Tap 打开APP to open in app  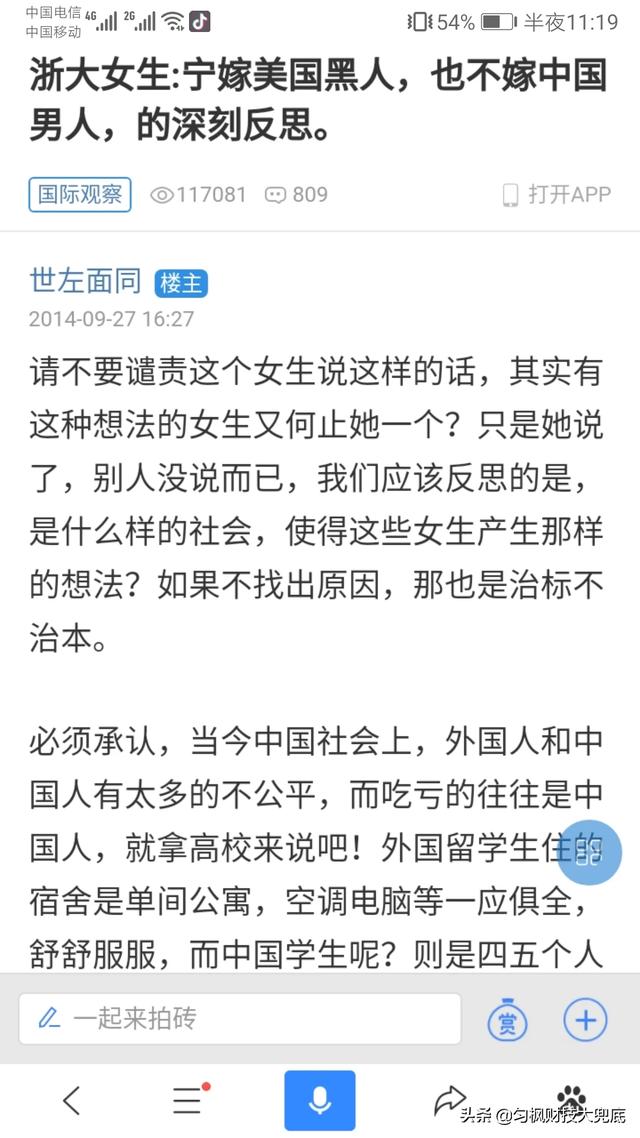pos(557,195)
